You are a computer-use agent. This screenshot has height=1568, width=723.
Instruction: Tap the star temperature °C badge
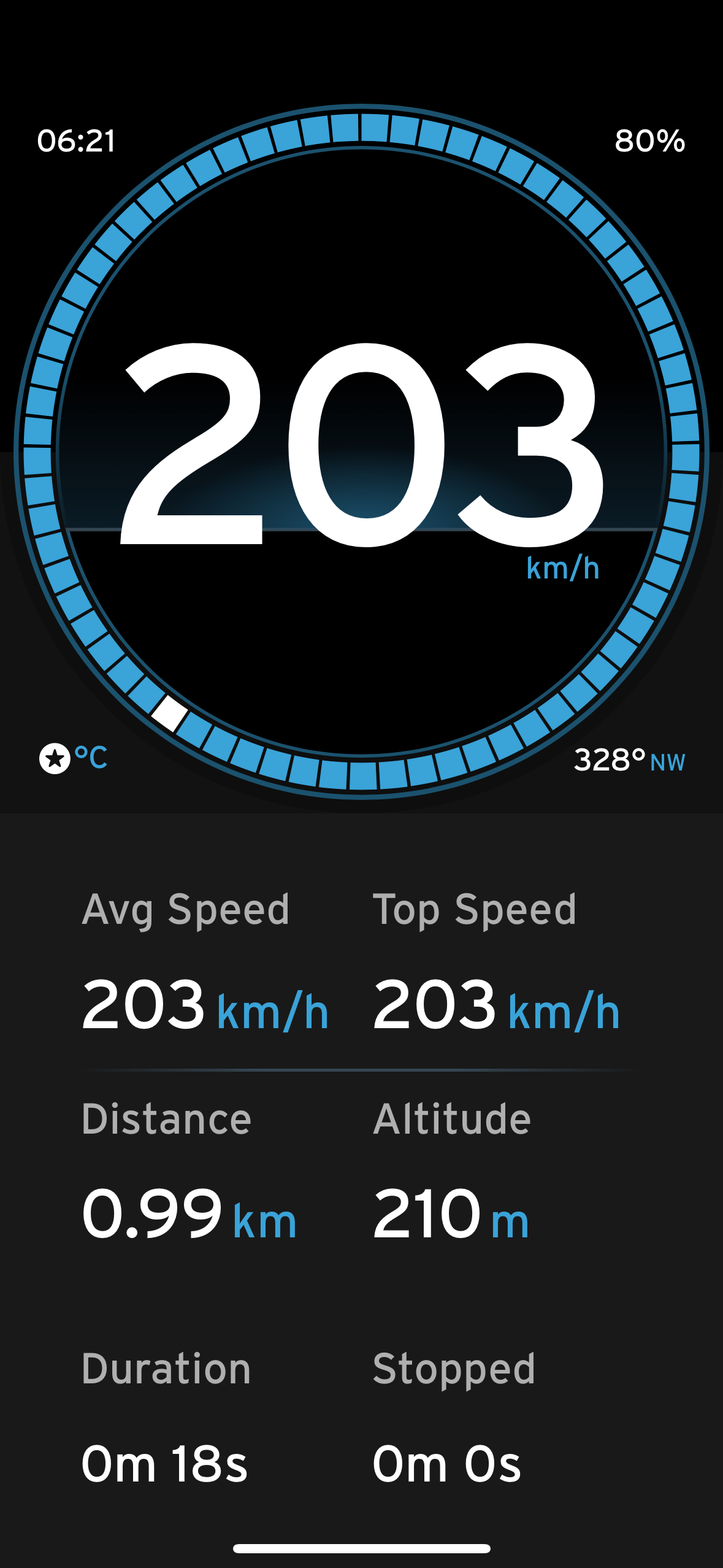(72, 759)
